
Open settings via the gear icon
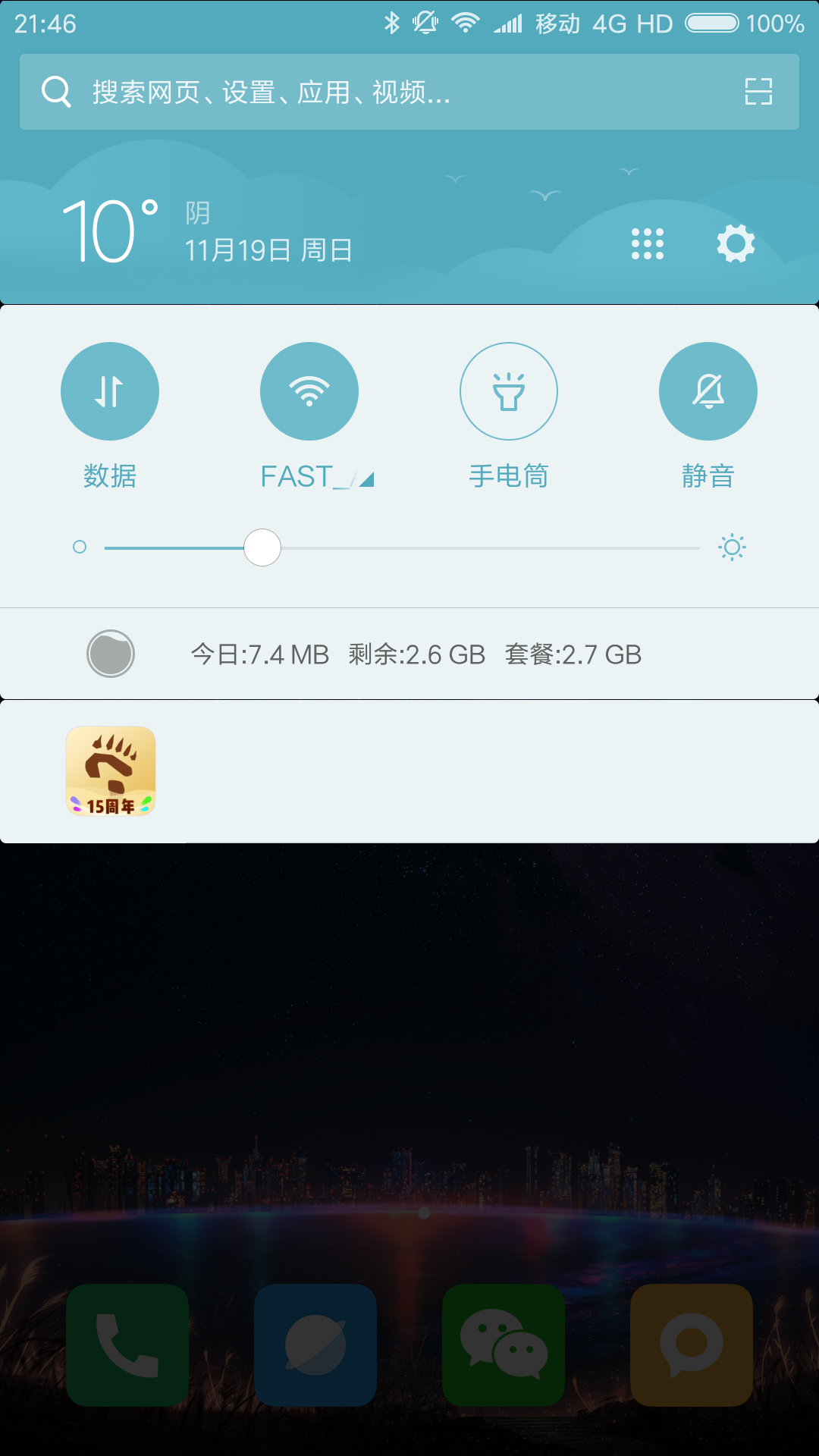click(x=736, y=244)
